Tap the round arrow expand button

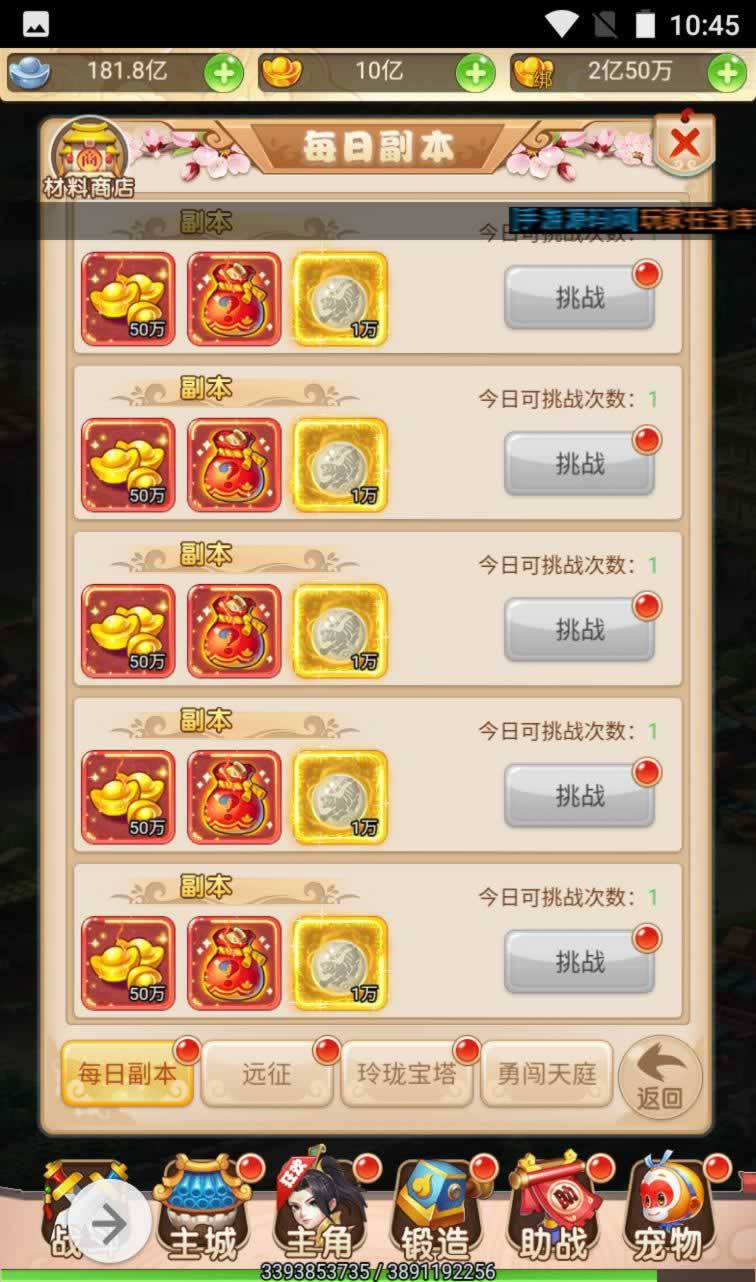(110, 1223)
